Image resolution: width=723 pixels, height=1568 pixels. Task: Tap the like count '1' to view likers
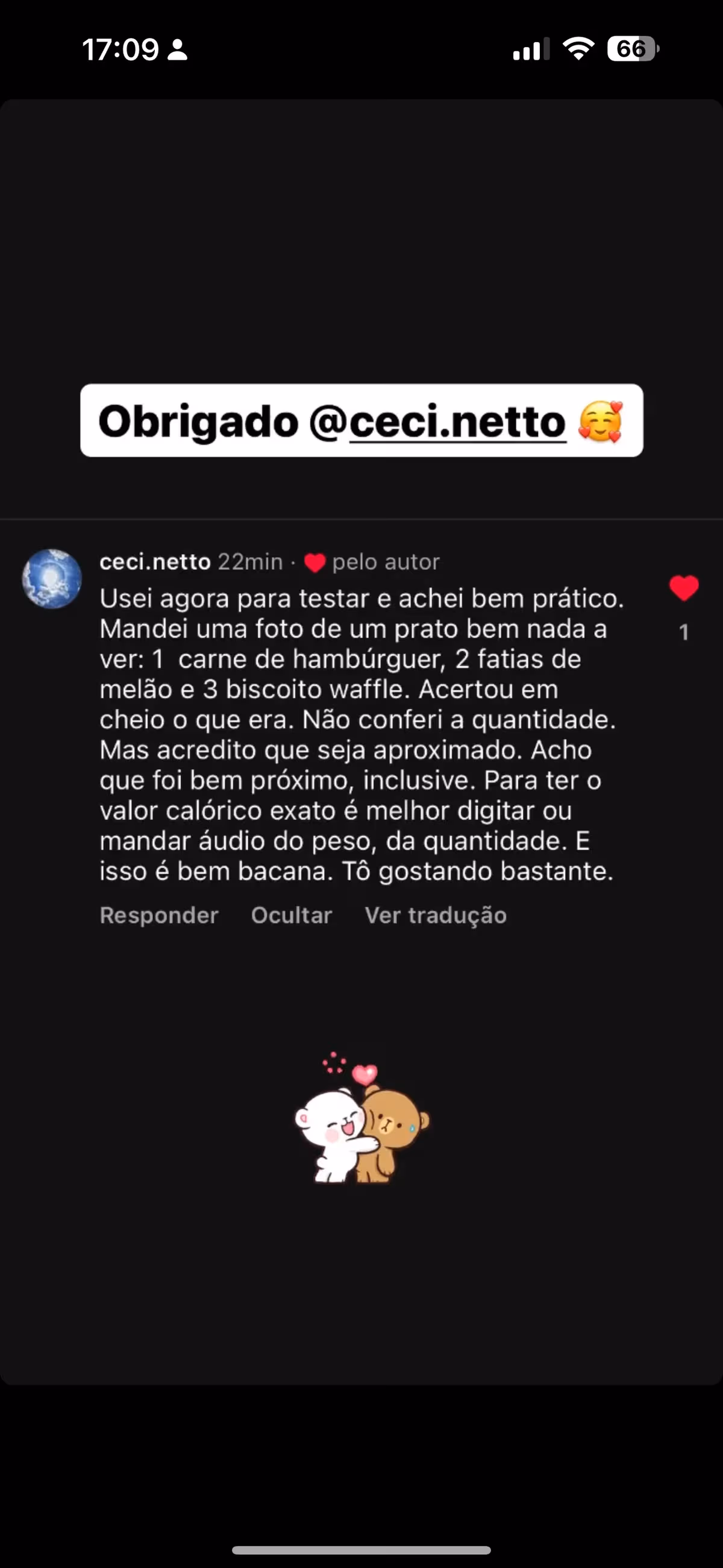coord(684,633)
